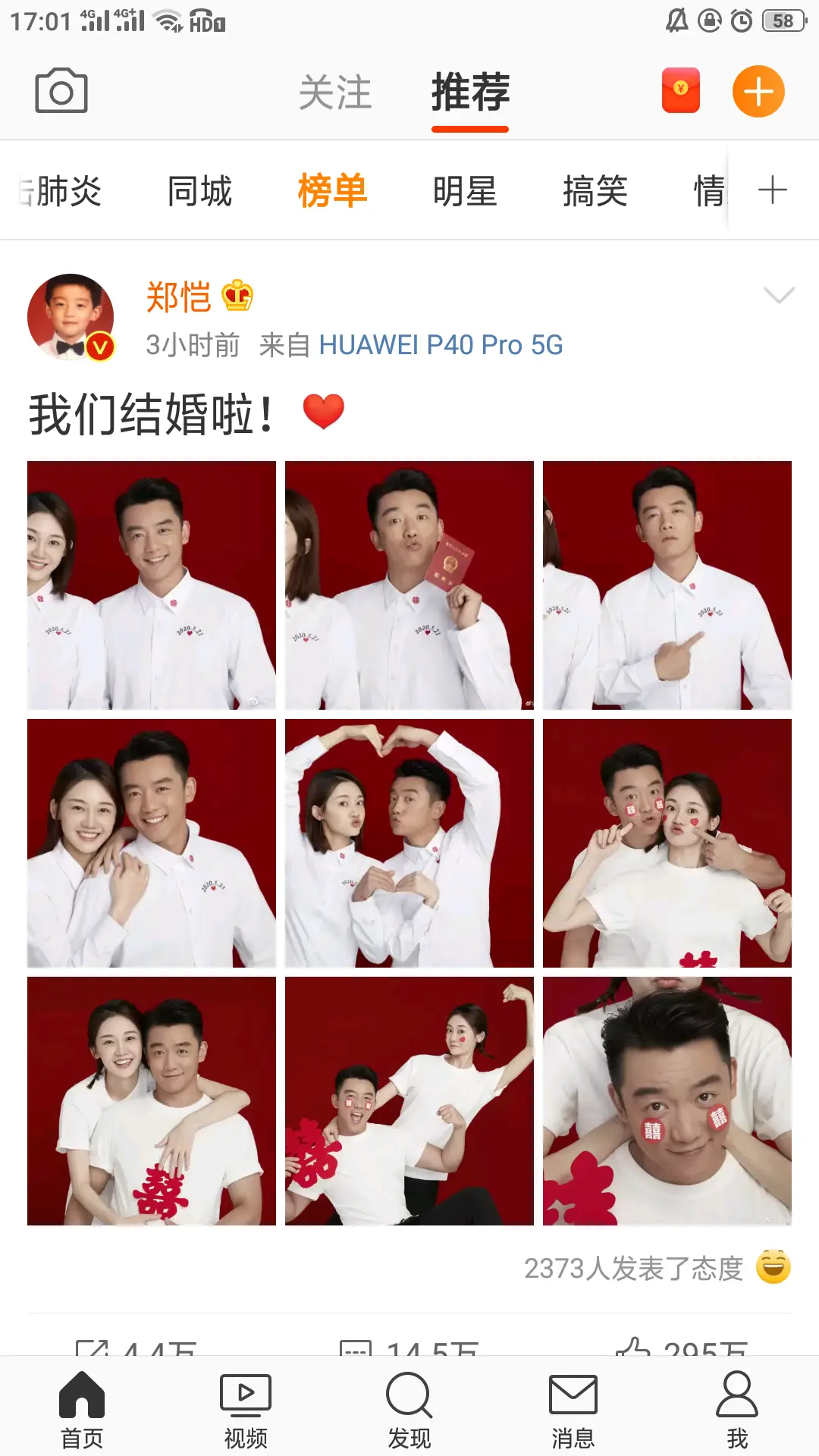This screenshot has height=1456, width=819.
Task: Open the heart-shaped arms photo
Action: point(409,843)
